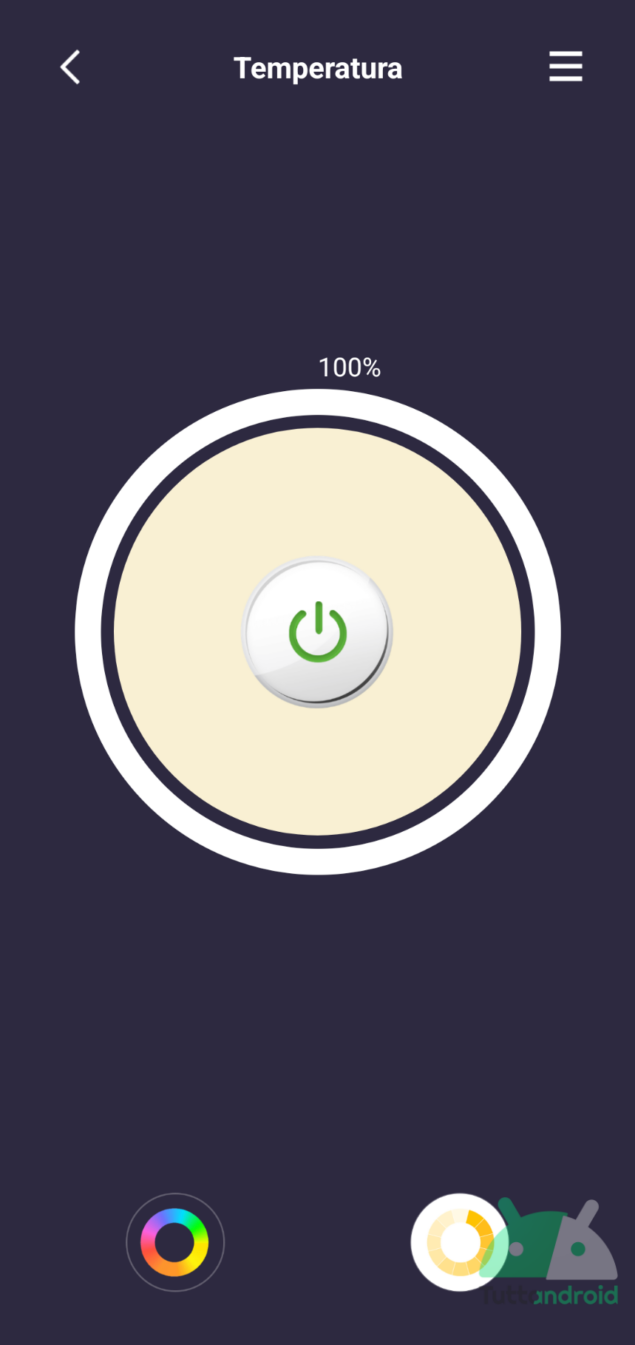Switch to the color wheel mode
Viewport: 635px width, 1345px height.
[175, 1242]
